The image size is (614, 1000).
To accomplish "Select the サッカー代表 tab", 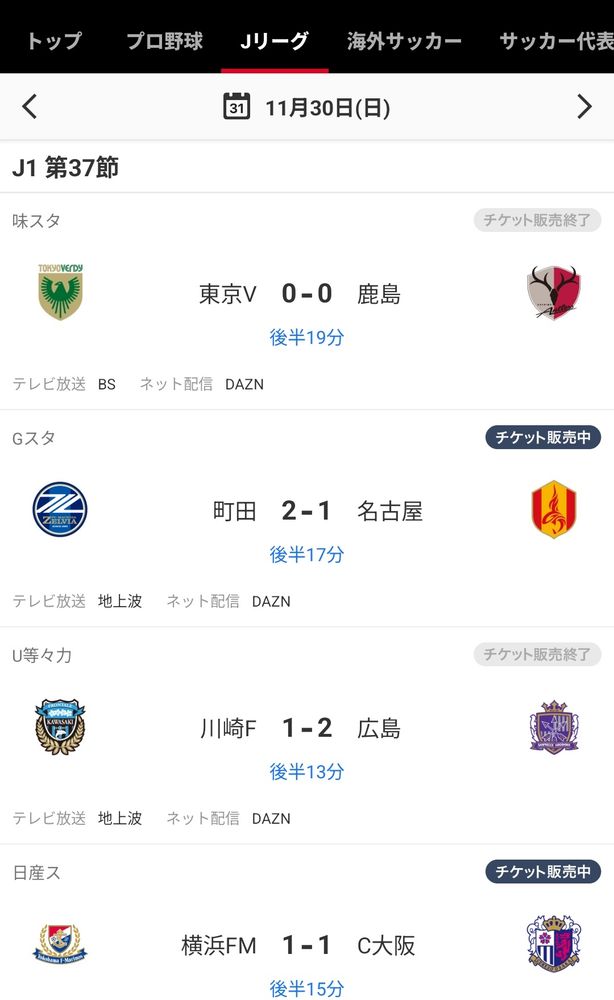I will point(556,41).
